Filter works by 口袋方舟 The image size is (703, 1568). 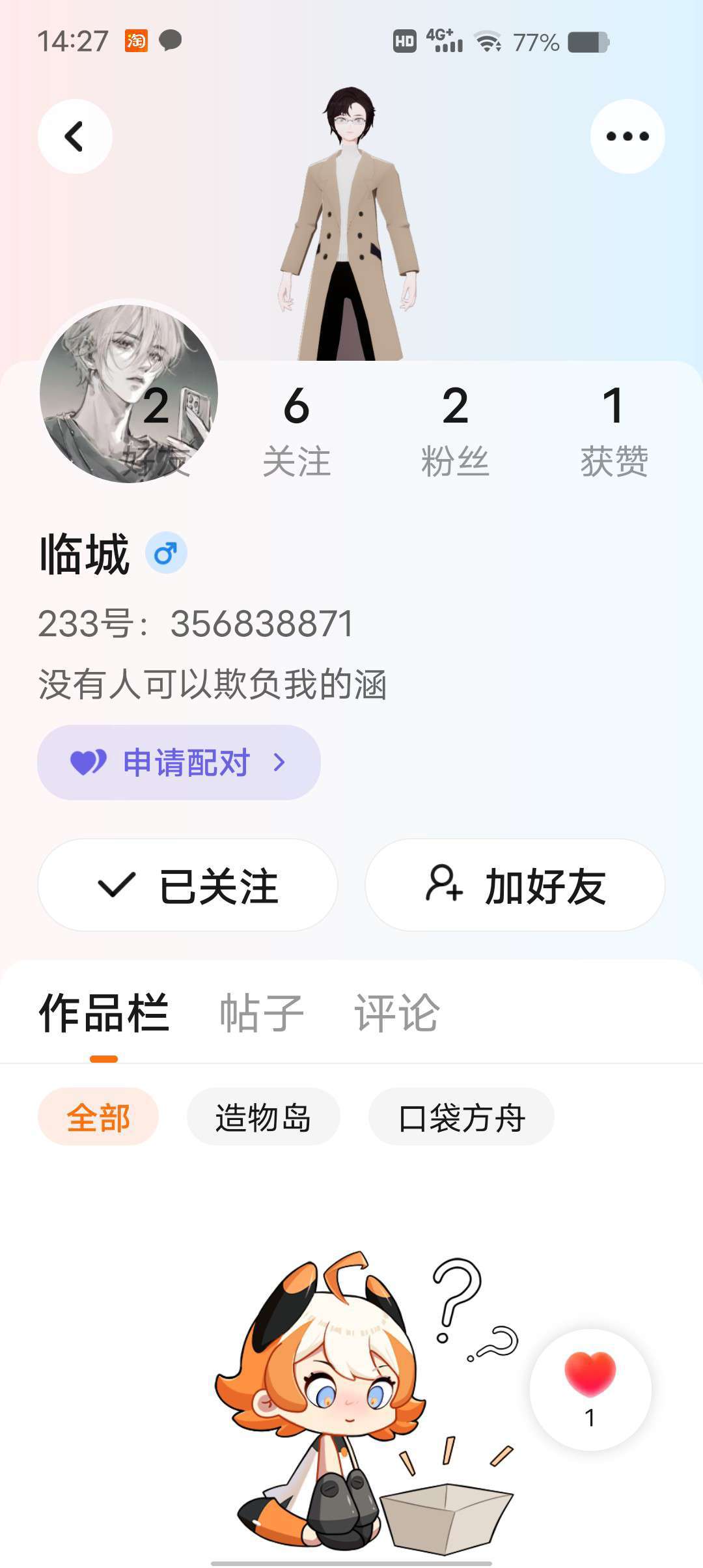pyautogui.click(x=462, y=1117)
